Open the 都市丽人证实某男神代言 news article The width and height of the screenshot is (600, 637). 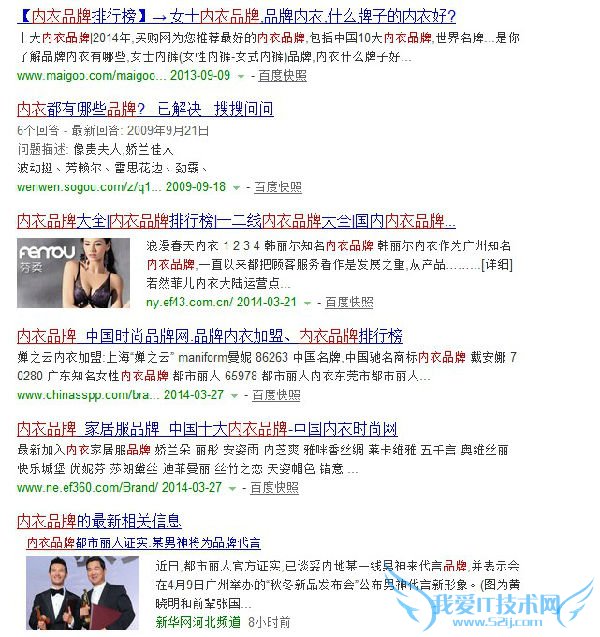143,543
